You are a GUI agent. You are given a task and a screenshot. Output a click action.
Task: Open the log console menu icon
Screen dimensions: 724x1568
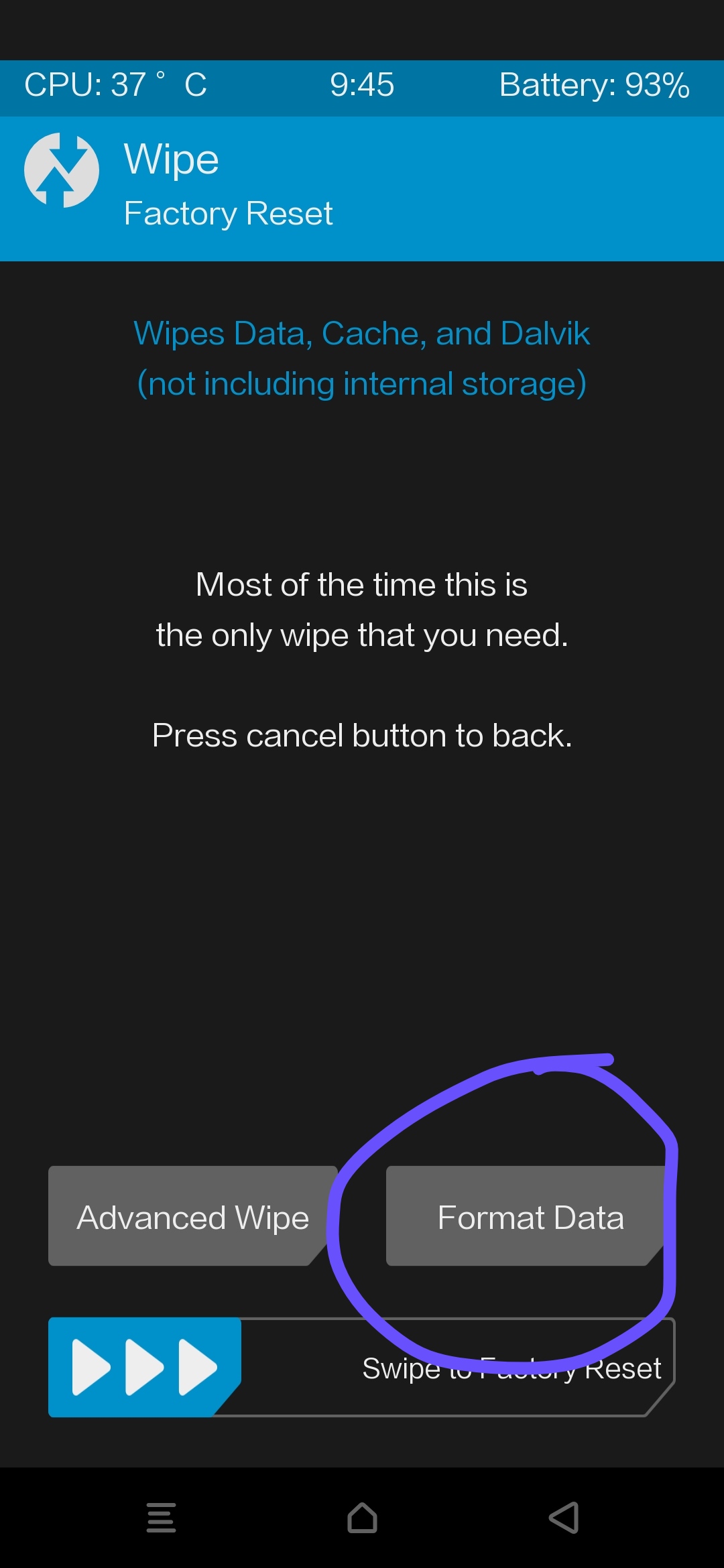(x=161, y=1518)
